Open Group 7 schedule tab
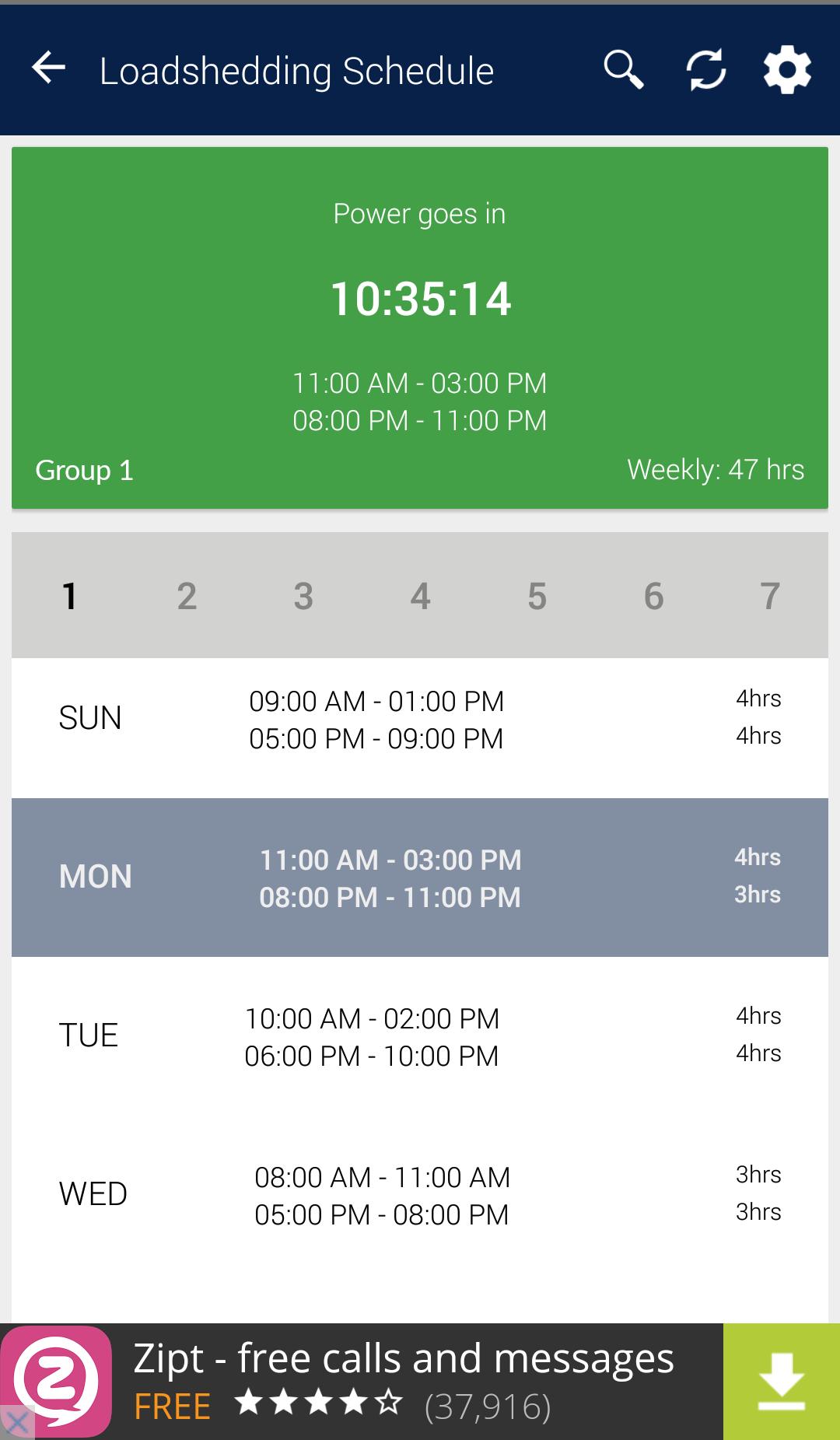Image resolution: width=840 pixels, height=1440 pixels. [770, 595]
